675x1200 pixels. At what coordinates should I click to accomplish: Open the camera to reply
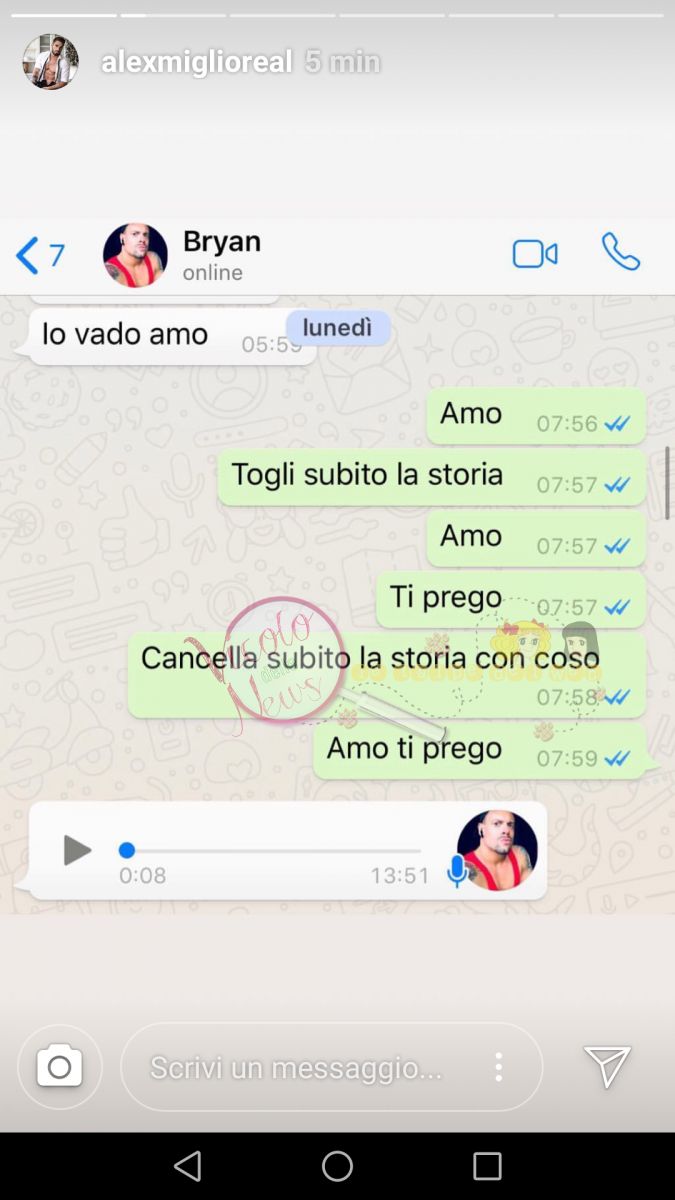(x=59, y=1067)
